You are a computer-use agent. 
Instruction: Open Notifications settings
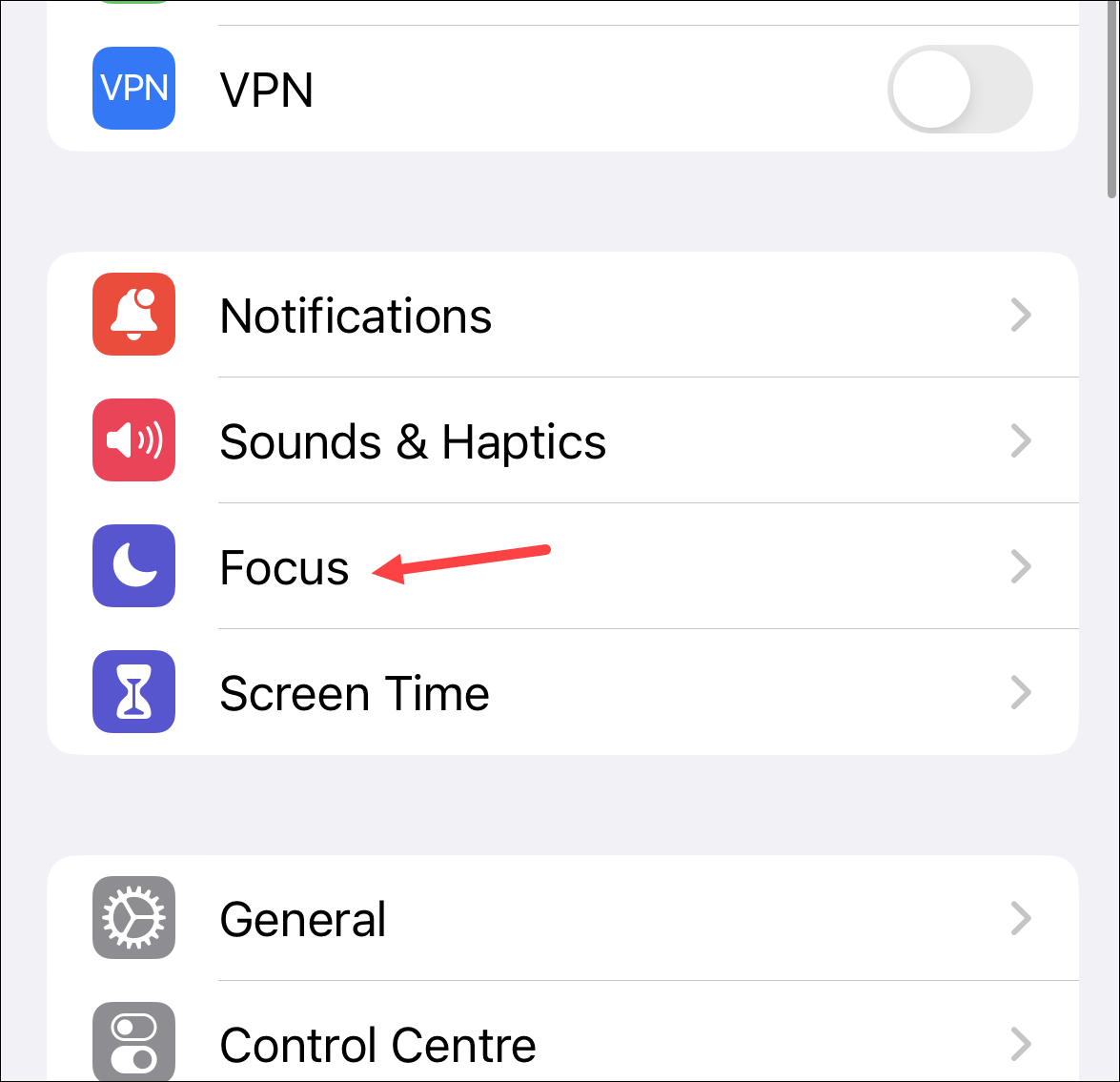pyautogui.click(x=562, y=316)
